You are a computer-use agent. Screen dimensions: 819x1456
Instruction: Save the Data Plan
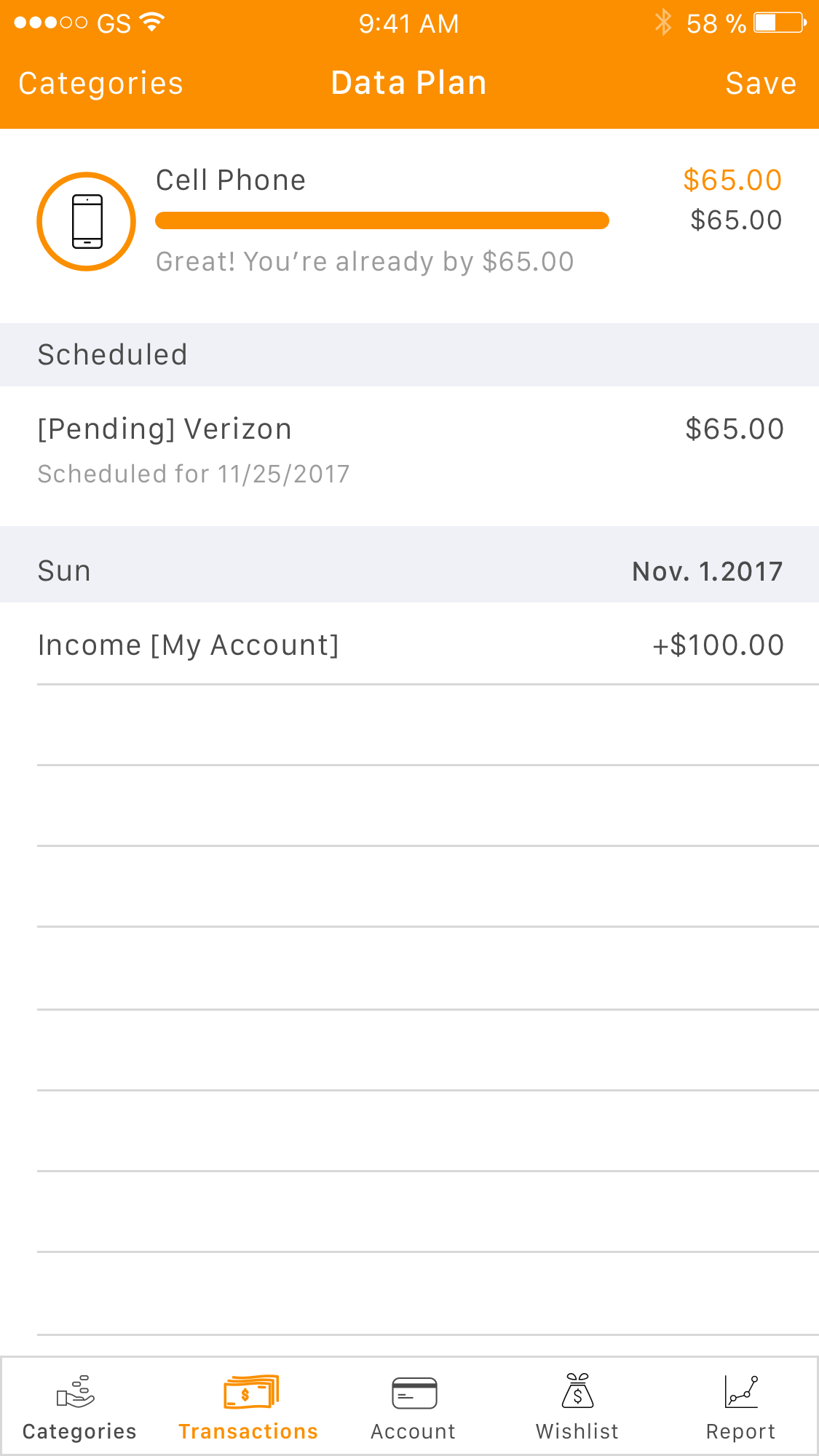click(x=761, y=84)
